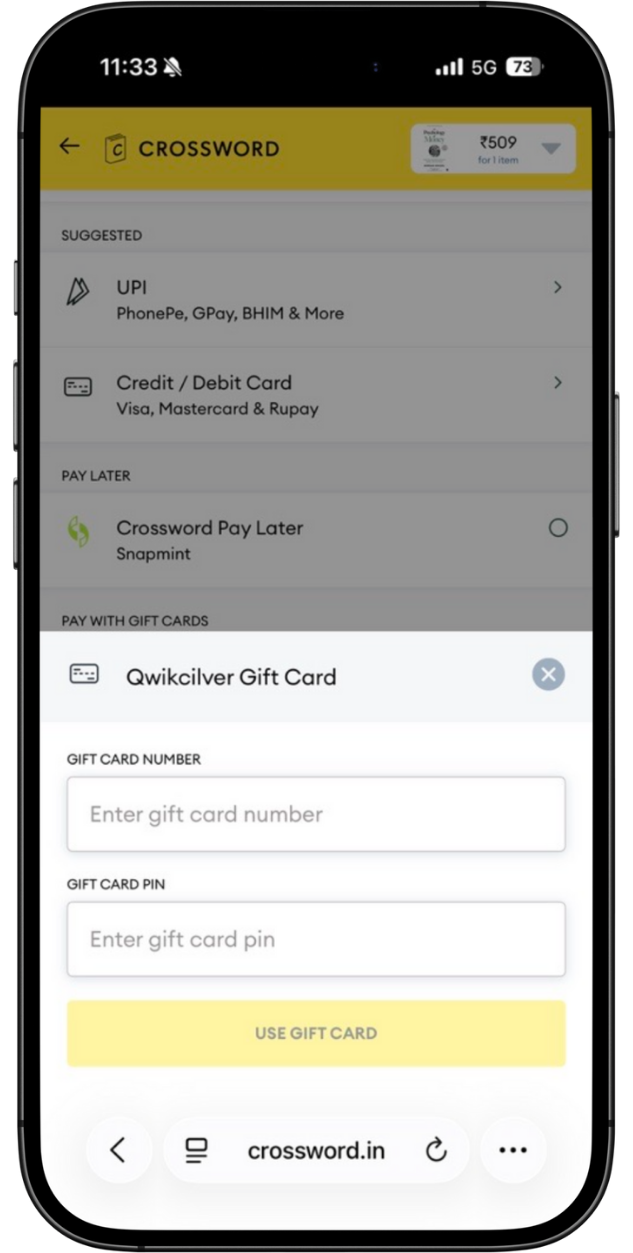Focus the gift card number field
633x1253 pixels.
316,814
